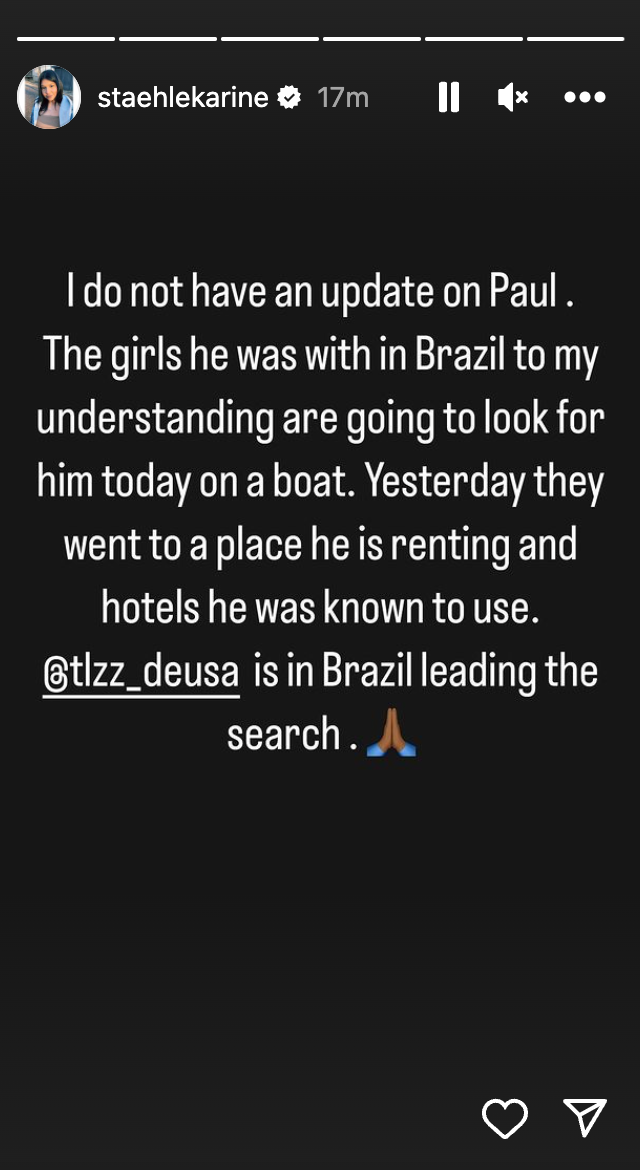Unmute the story audio
This screenshot has width=640, height=1170.
click(x=512, y=97)
